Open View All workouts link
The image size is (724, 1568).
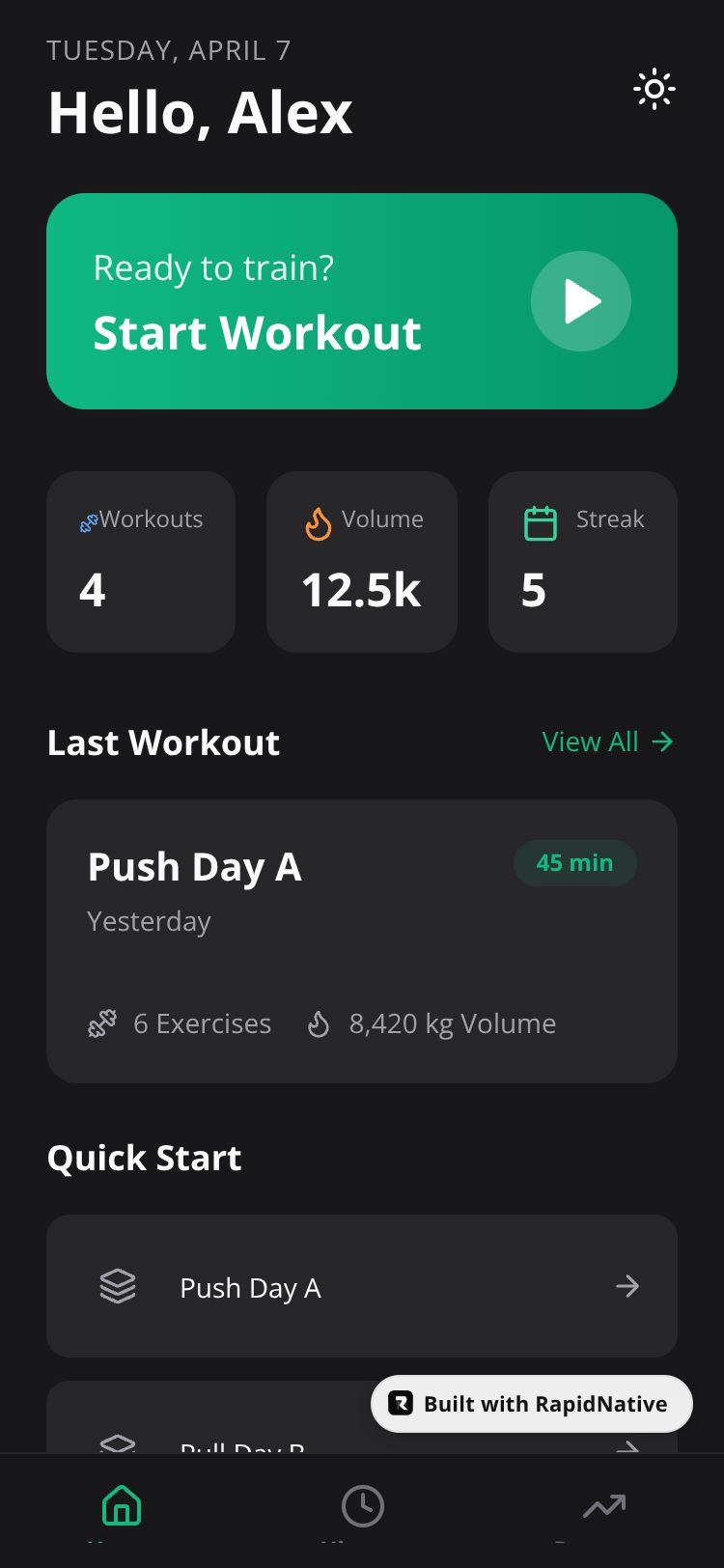pos(607,742)
